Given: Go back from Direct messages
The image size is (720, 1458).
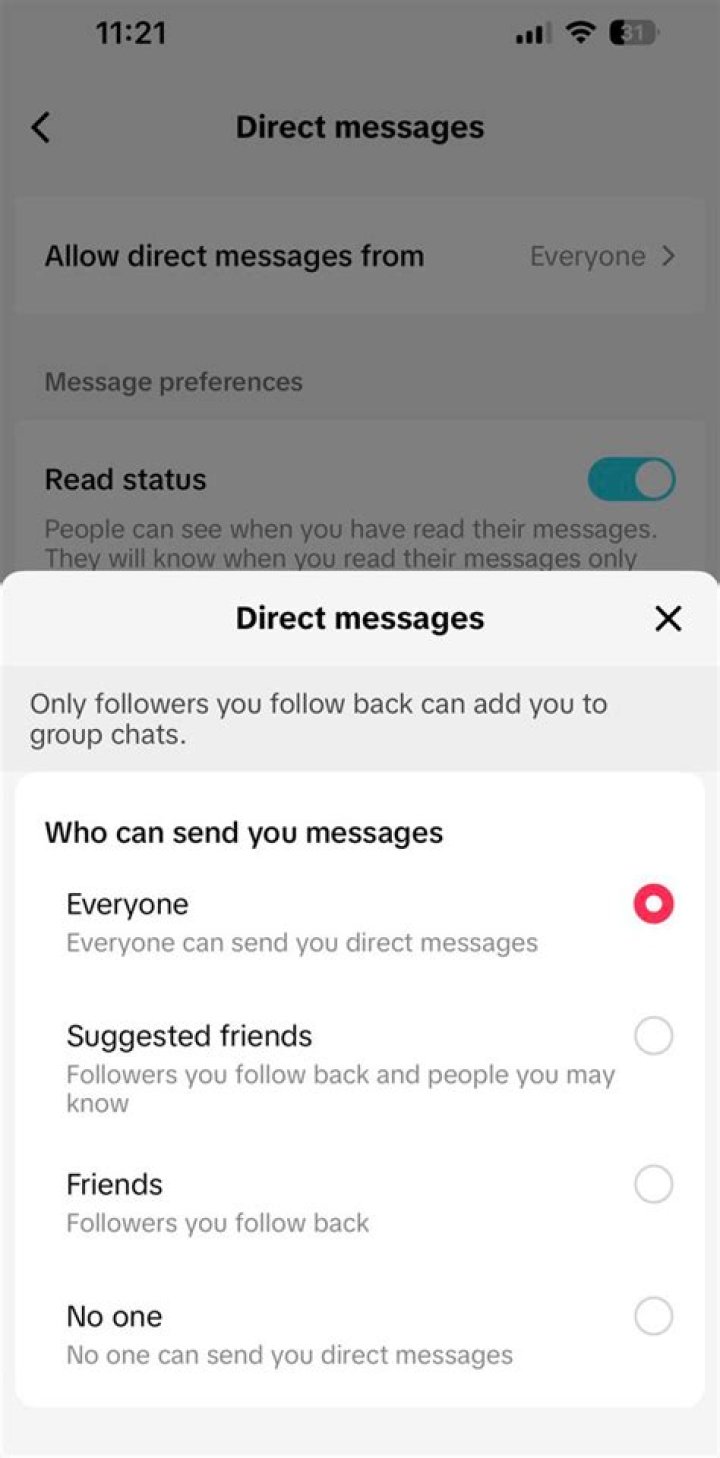Looking at the screenshot, I should tap(40, 128).
